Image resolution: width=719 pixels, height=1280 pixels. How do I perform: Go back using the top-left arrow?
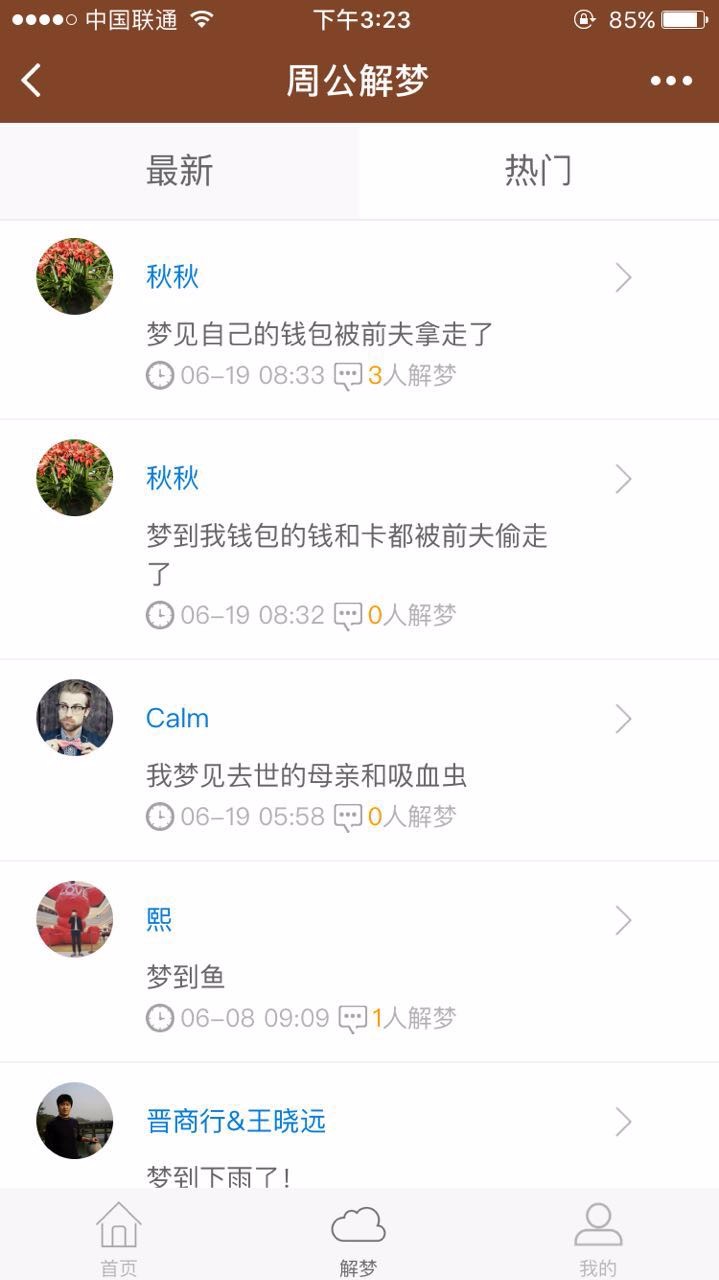[32, 81]
